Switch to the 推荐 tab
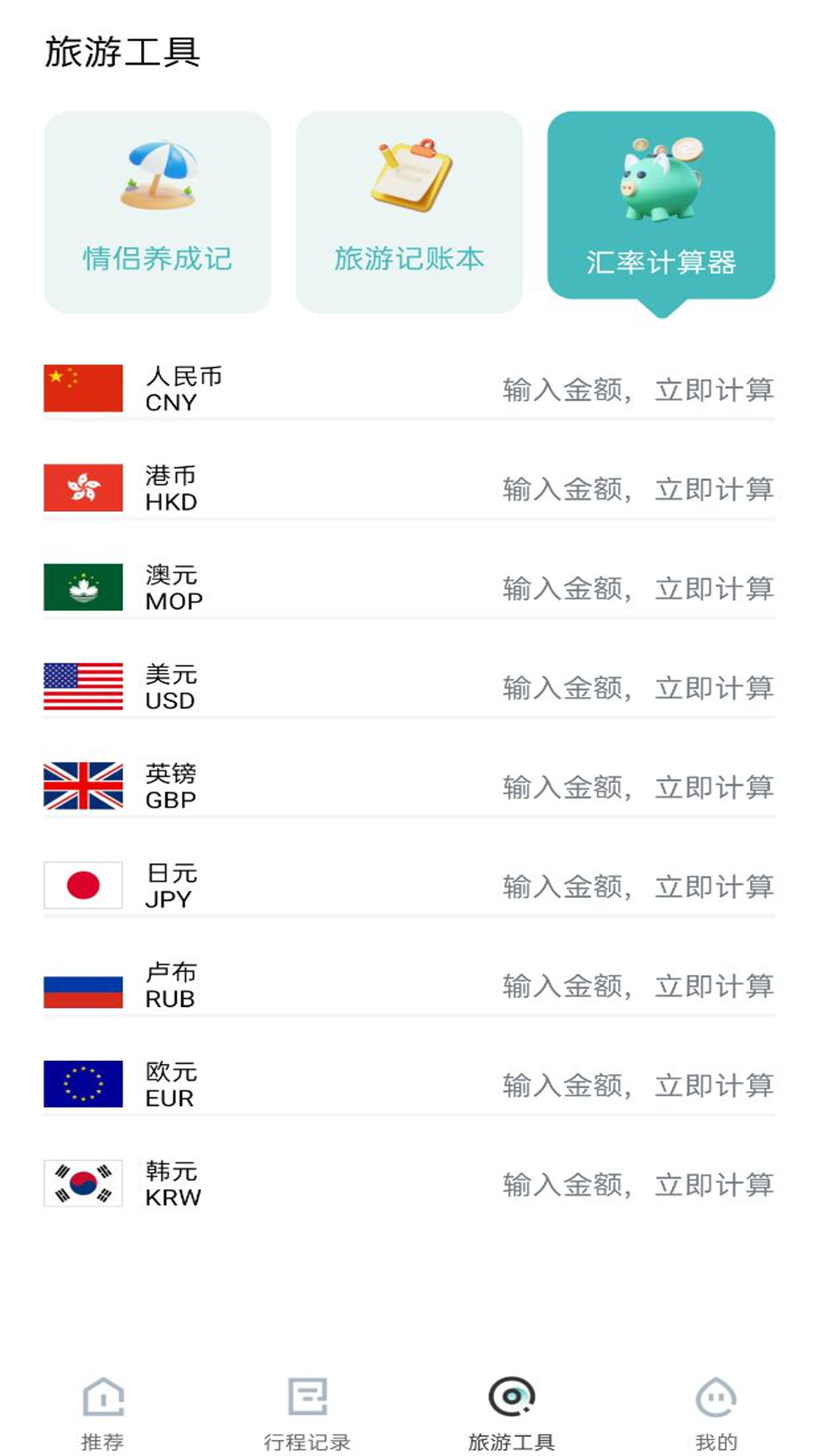Viewport: 819px width, 1456px height. [x=102, y=1412]
